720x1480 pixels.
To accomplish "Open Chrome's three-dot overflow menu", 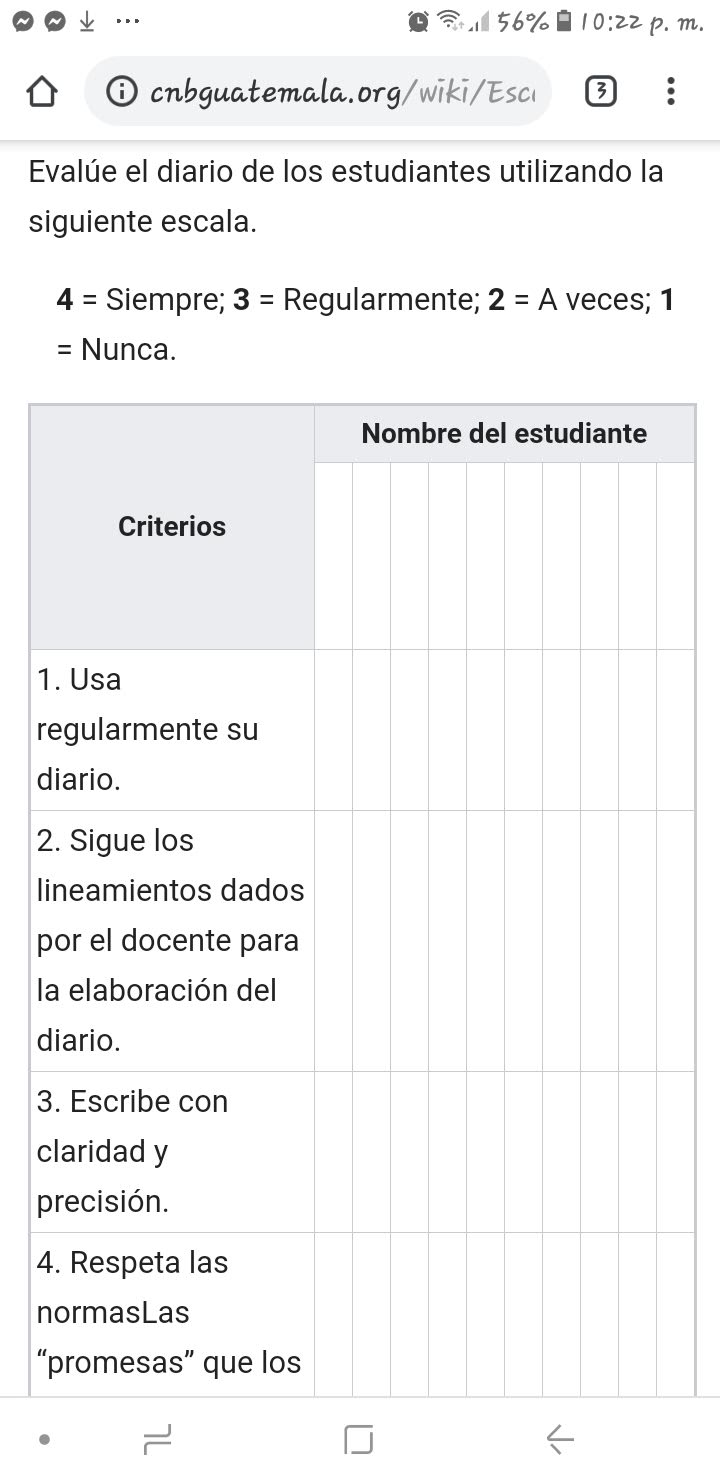I will [670, 91].
